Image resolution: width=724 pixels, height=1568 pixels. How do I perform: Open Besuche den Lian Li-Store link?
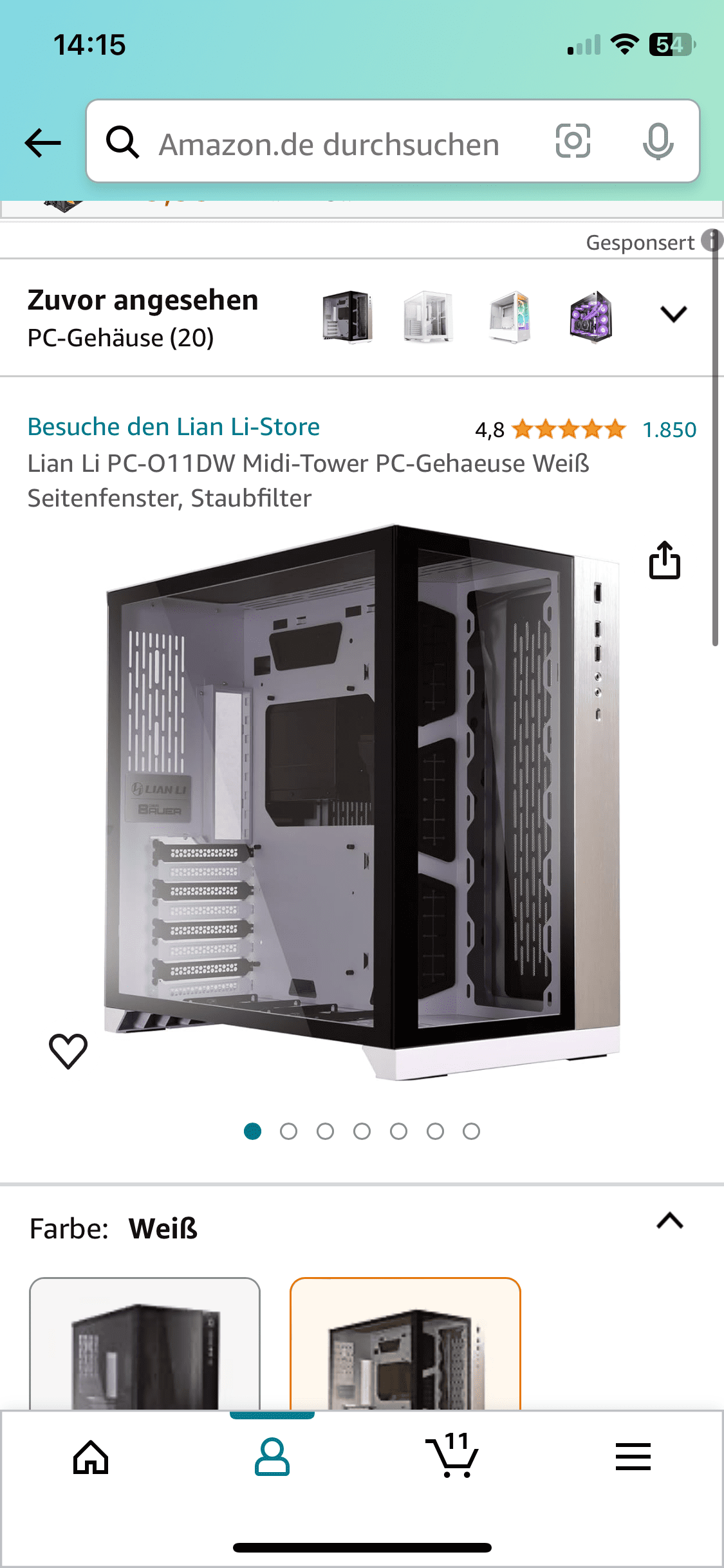point(174,427)
